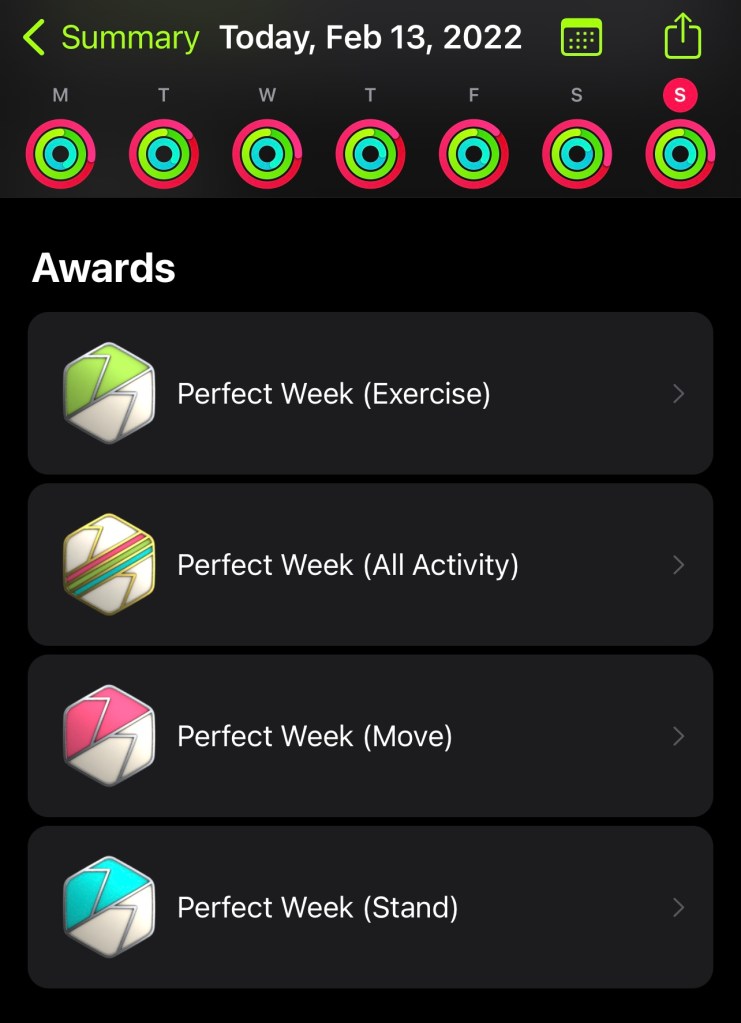View Perfect Week (Move) award

coord(370,736)
